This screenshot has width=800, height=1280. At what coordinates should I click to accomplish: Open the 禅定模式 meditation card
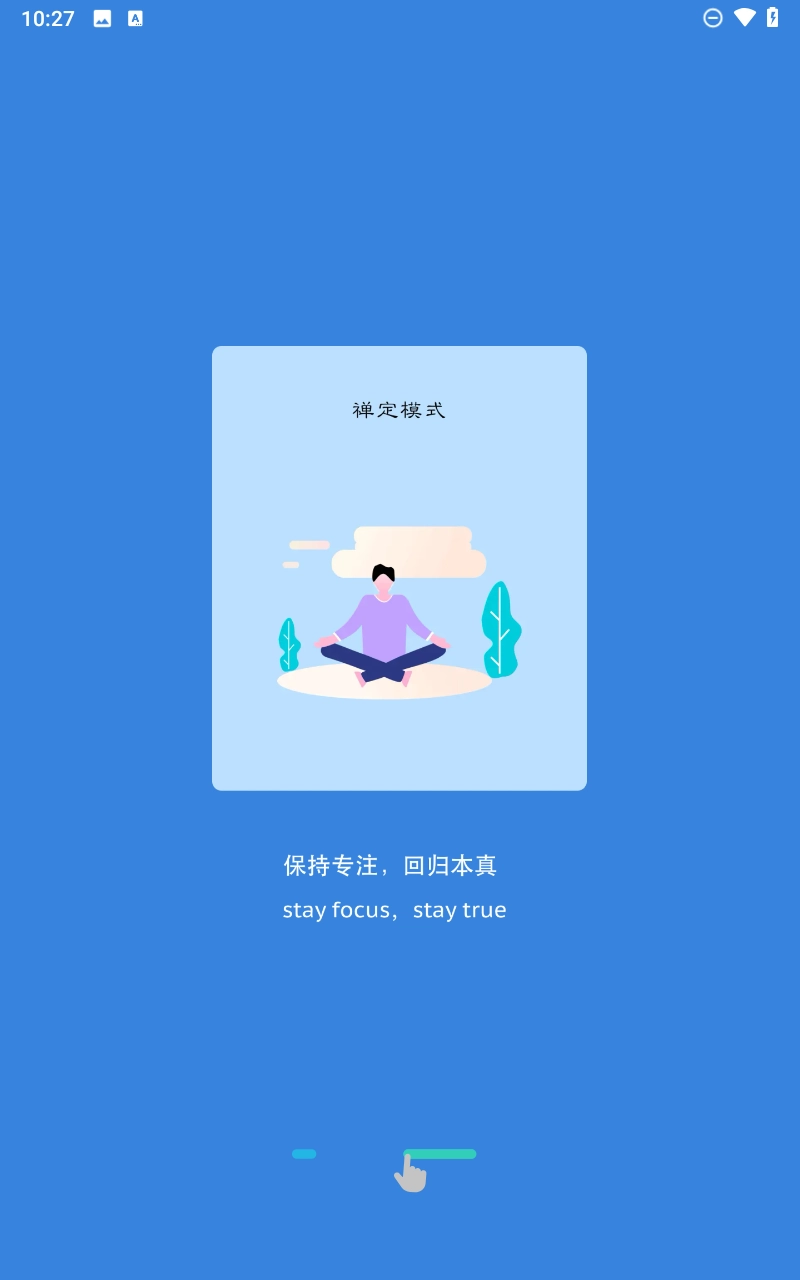[399, 568]
